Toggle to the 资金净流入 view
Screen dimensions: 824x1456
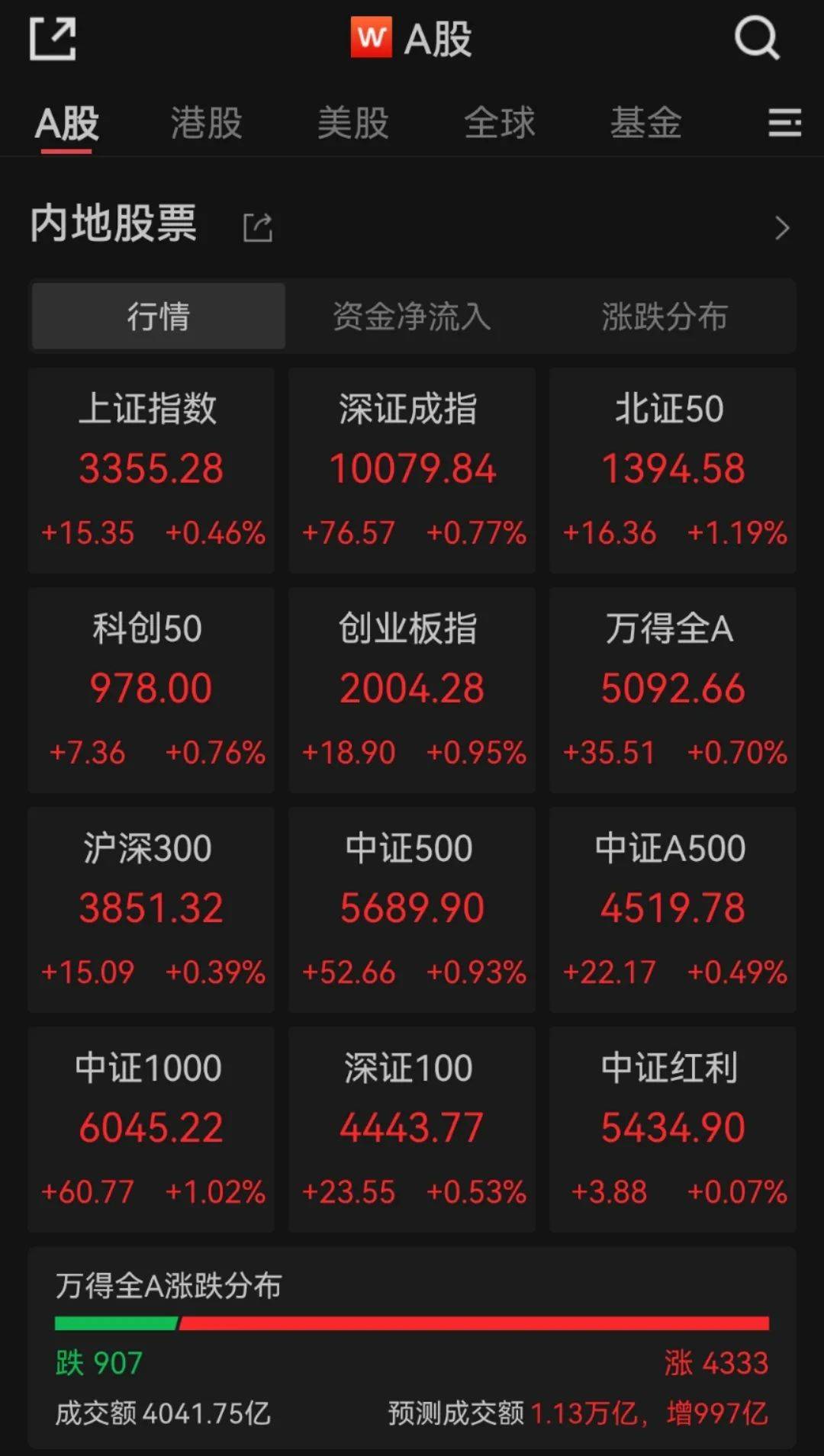[x=411, y=316]
